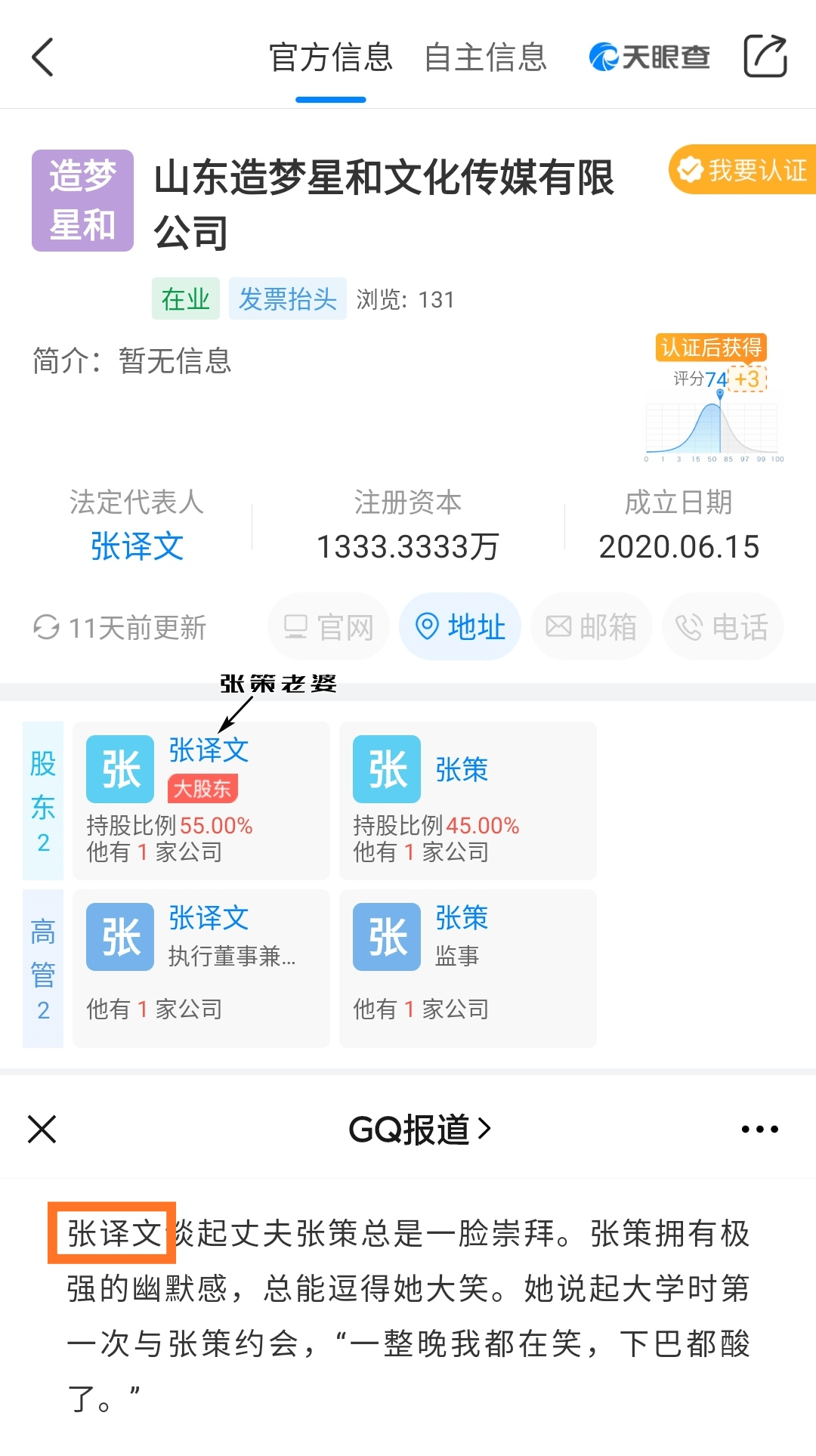Select the 官方信息 tab
816x1456 pixels.
click(x=331, y=57)
